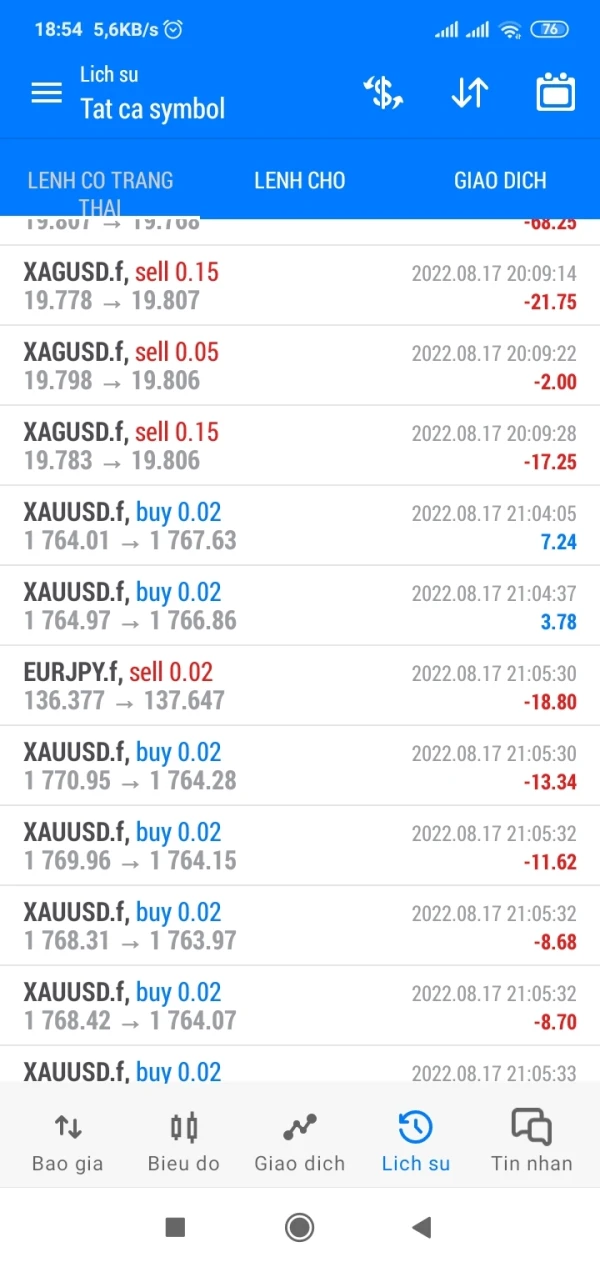
Task: Switch to the LENH CHO tab
Action: click(299, 181)
